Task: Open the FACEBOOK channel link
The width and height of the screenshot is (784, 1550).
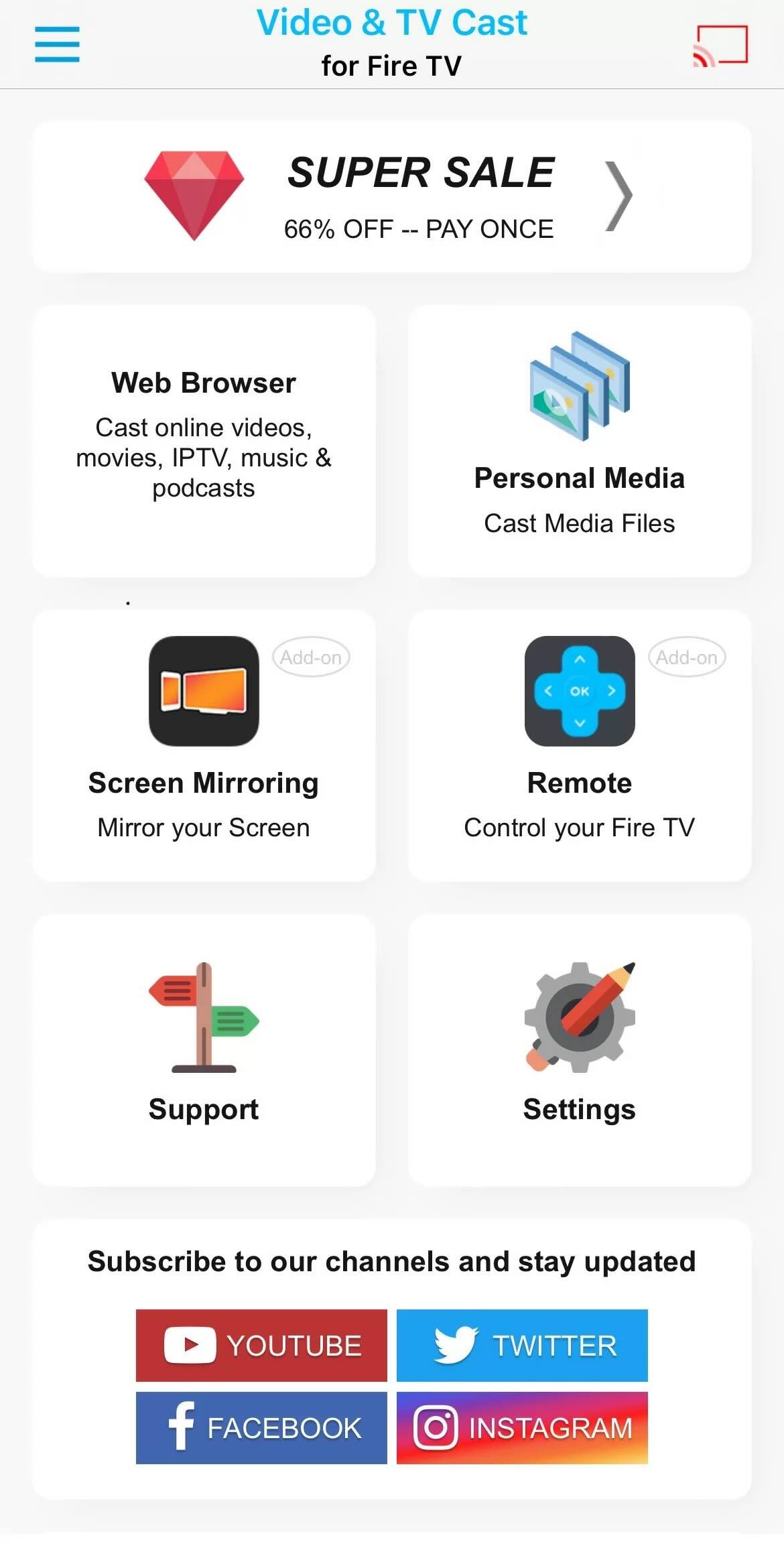Action: (261, 1427)
